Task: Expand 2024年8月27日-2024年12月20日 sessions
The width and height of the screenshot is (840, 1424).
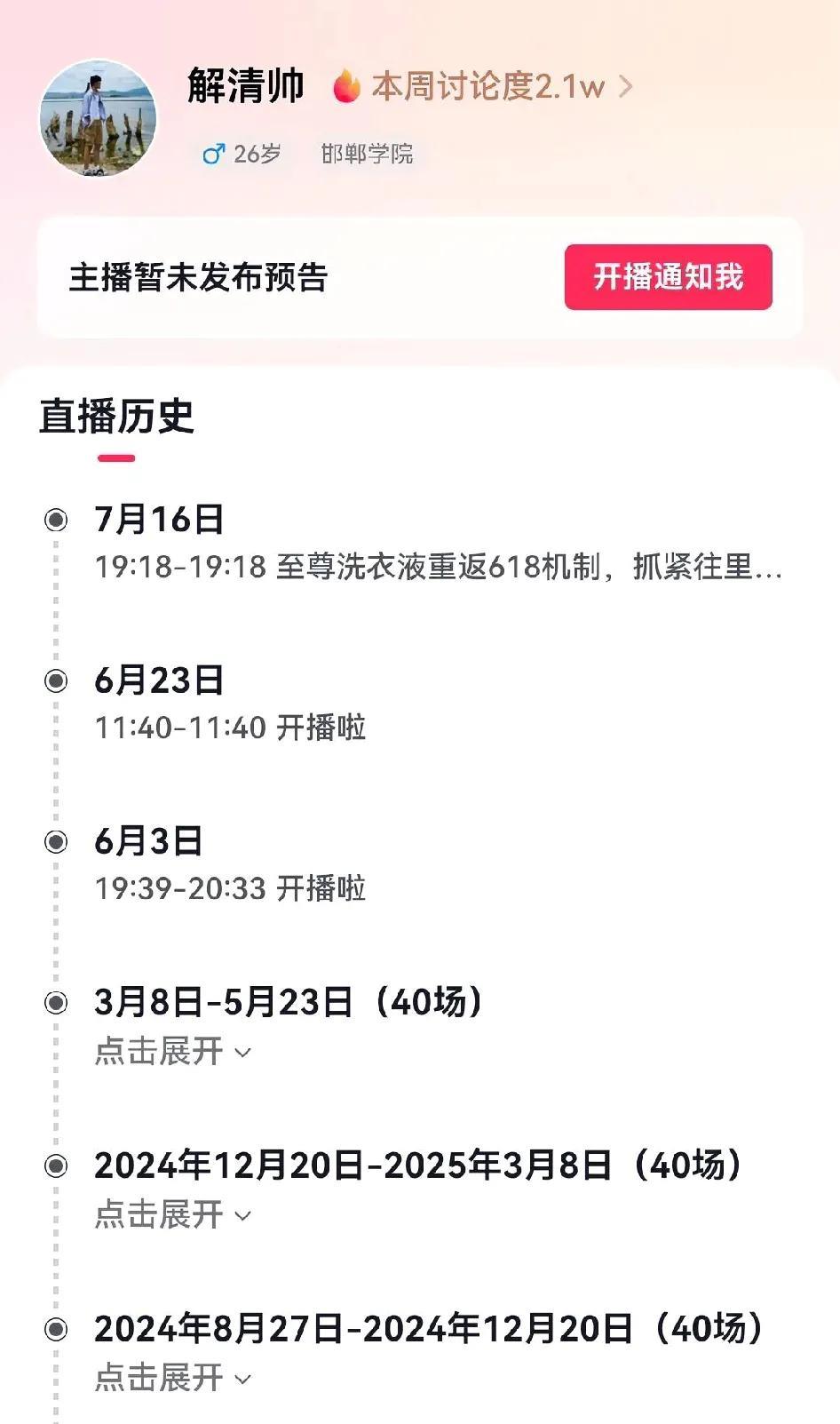Action: pyautogui.click(x=173, y=1377)
